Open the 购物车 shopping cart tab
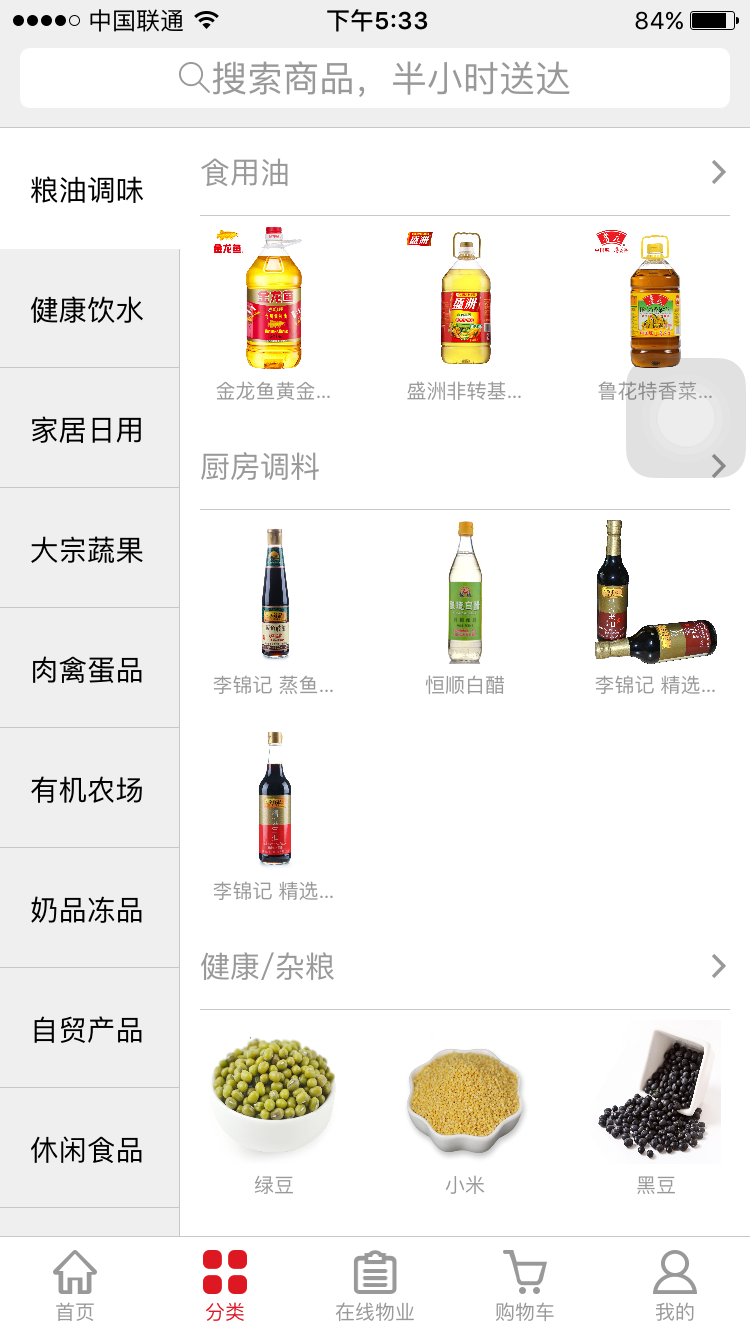The width and height of the screenshot is (750, 1334). [x=525, y=1286]
